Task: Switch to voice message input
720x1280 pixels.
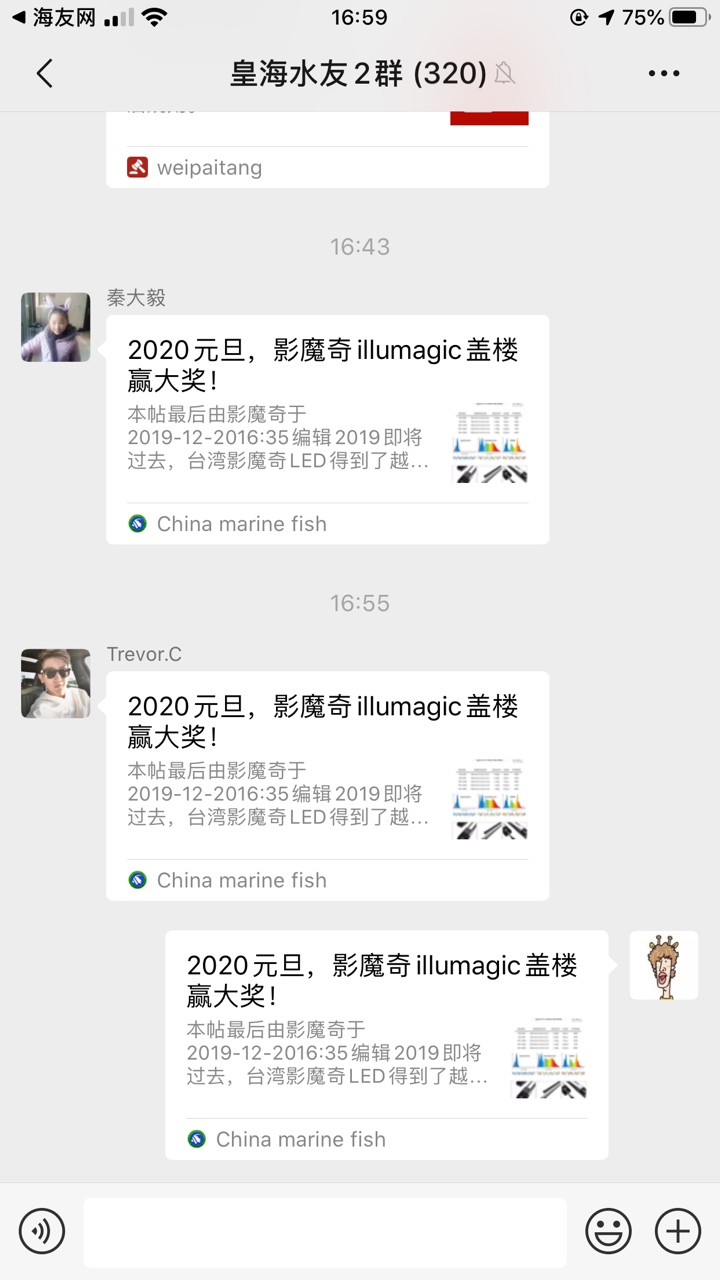Action: point(42,1230)
